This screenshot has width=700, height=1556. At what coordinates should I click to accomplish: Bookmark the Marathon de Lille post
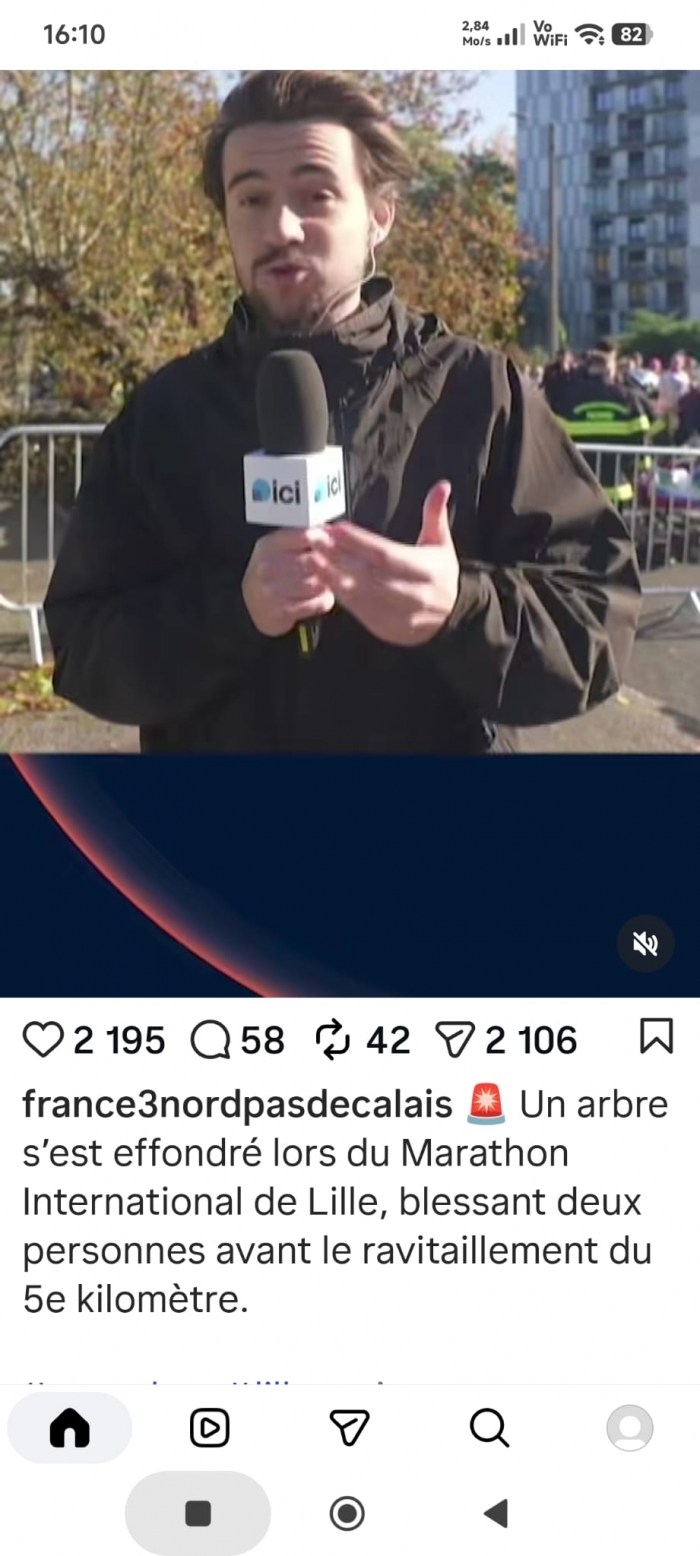pyautogui.click(x=656, y=1037)
